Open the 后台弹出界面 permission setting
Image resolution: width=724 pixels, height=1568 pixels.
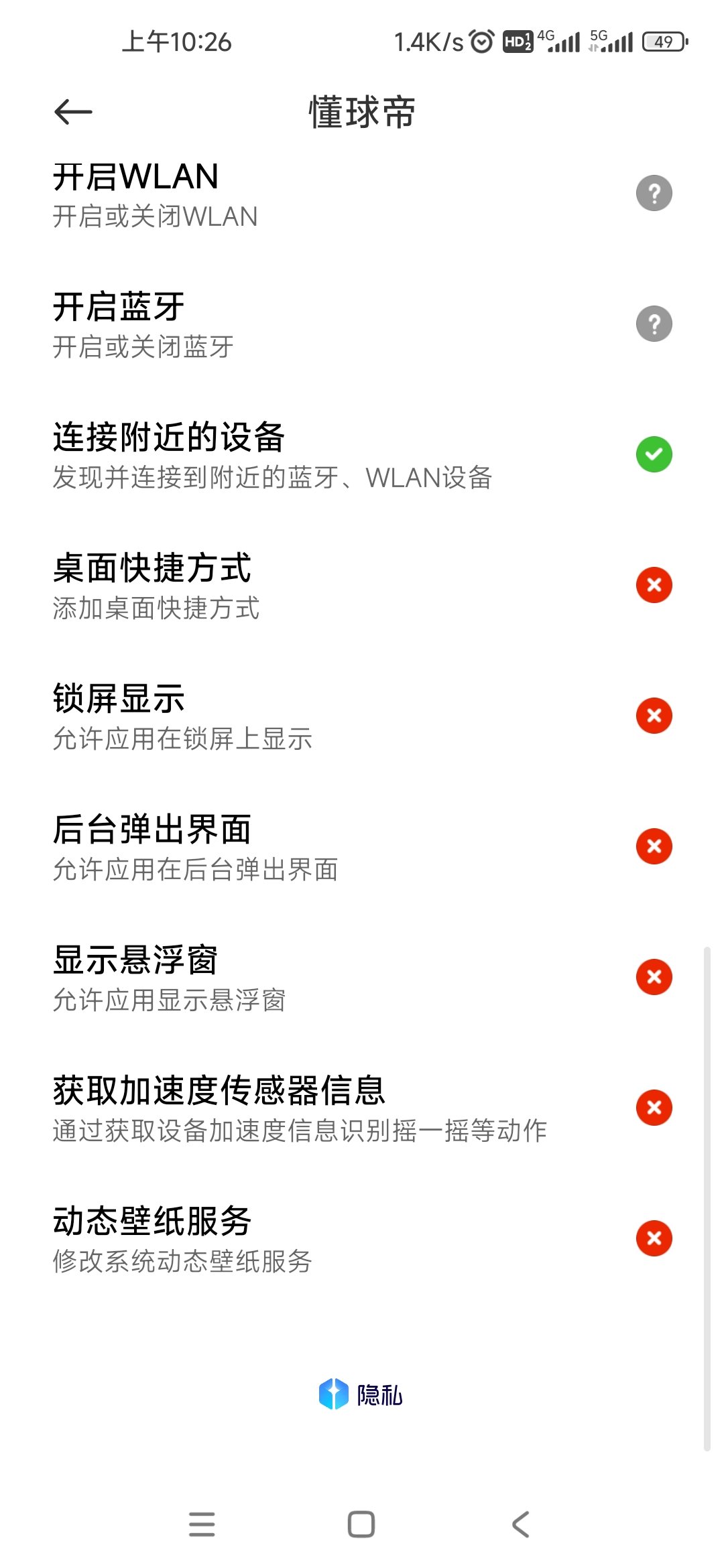pyautogui.click(x=362, y=847)
